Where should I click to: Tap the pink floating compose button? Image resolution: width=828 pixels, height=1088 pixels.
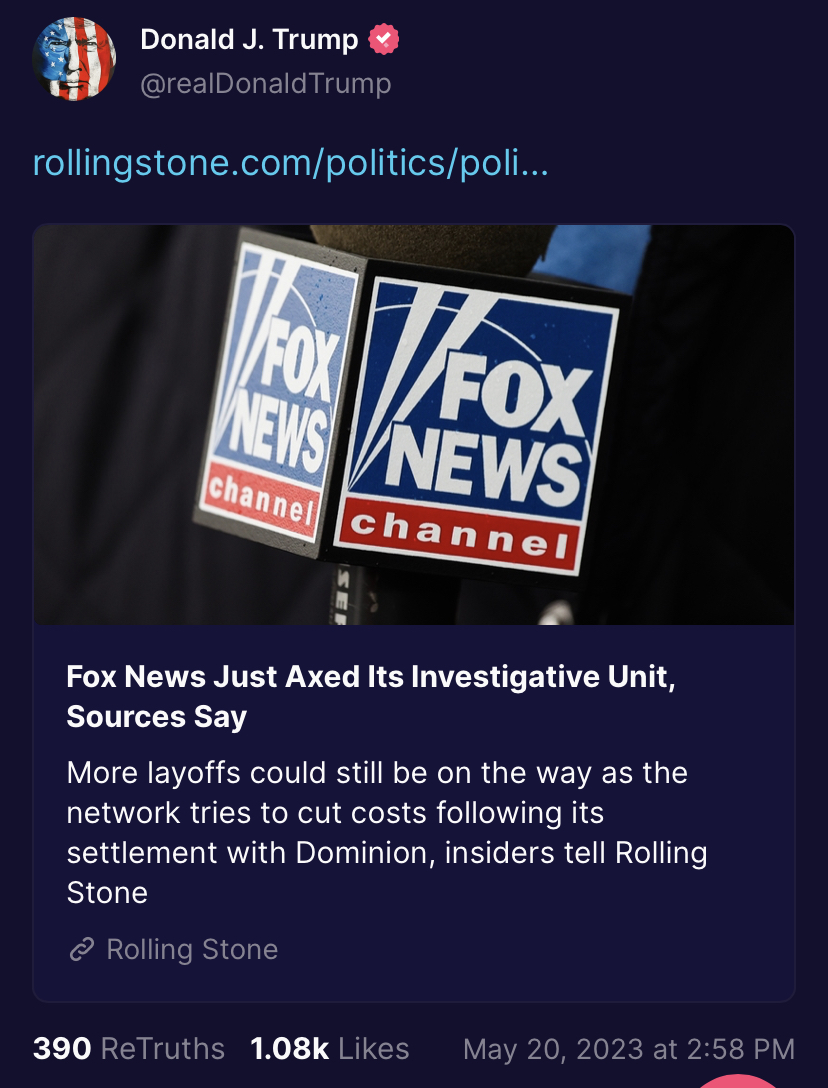click(740, 1080)
